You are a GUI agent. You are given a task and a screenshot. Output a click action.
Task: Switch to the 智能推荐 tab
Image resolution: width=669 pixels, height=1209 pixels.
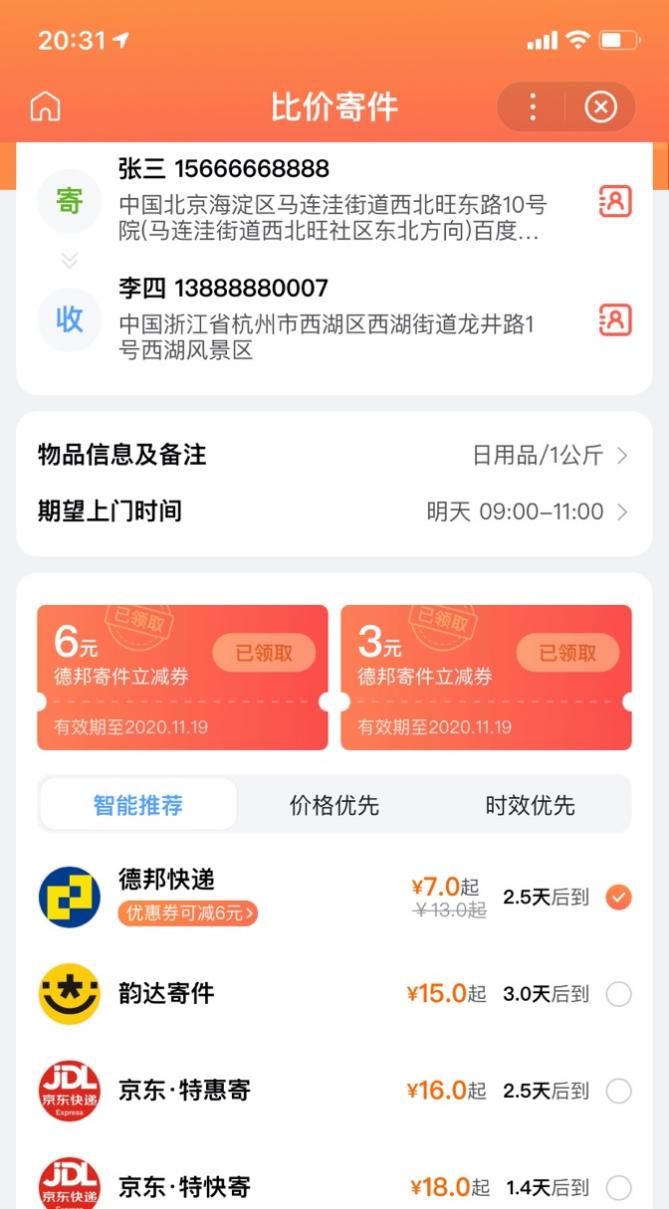(138, 805)
